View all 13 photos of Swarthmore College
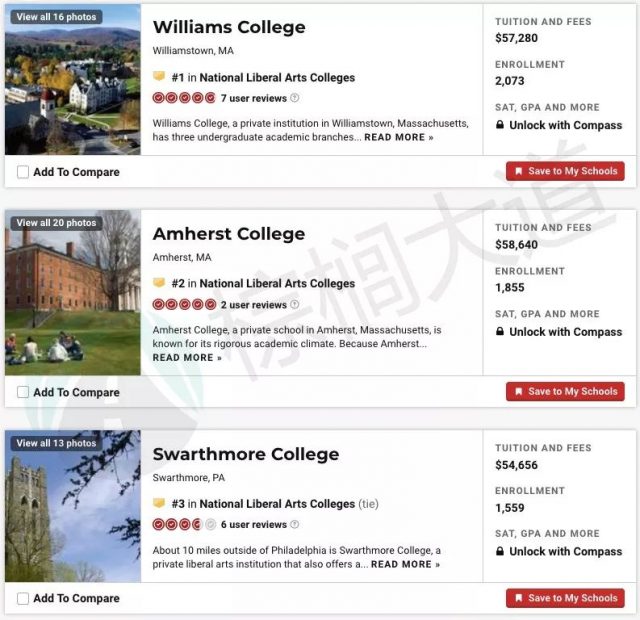 pos(57,443)
